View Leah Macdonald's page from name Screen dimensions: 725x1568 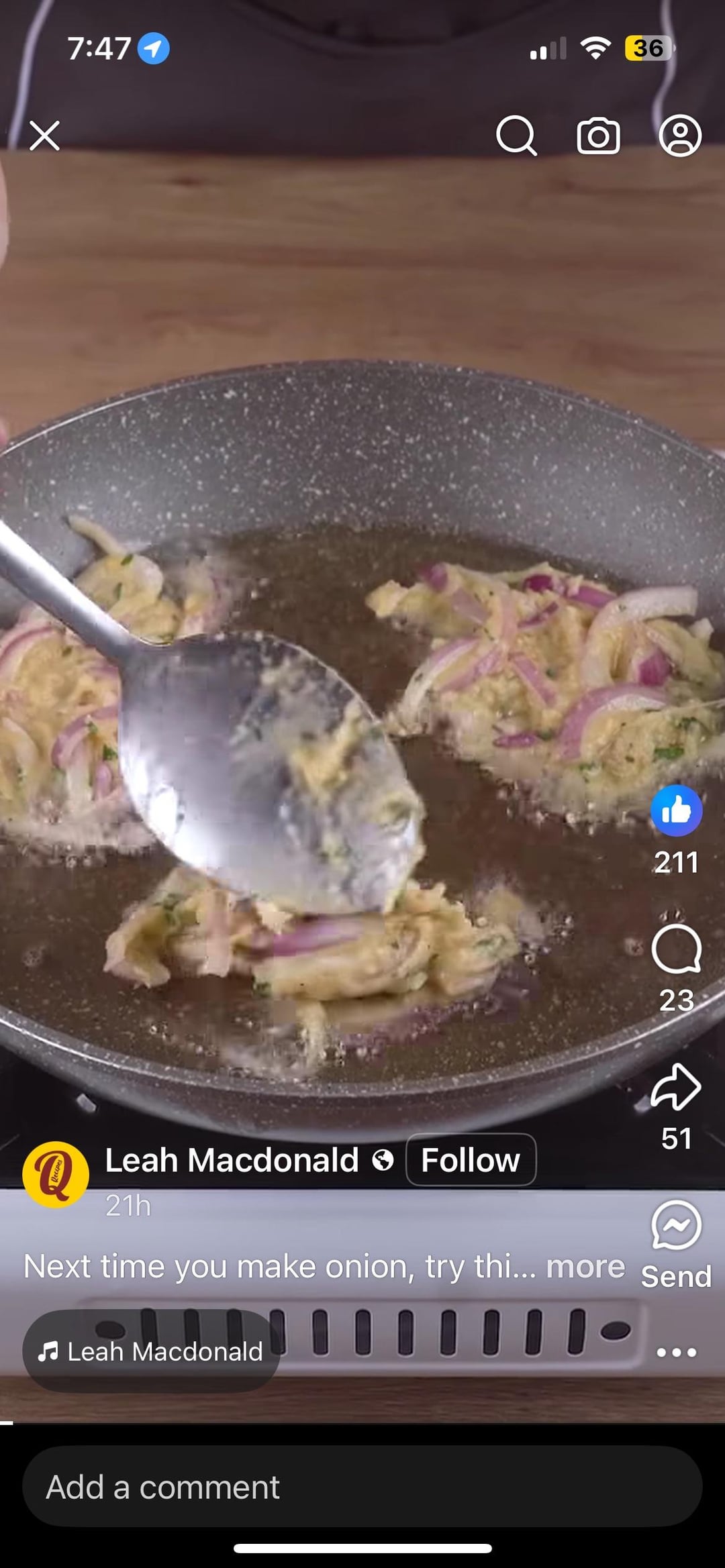coord(232,1160)
